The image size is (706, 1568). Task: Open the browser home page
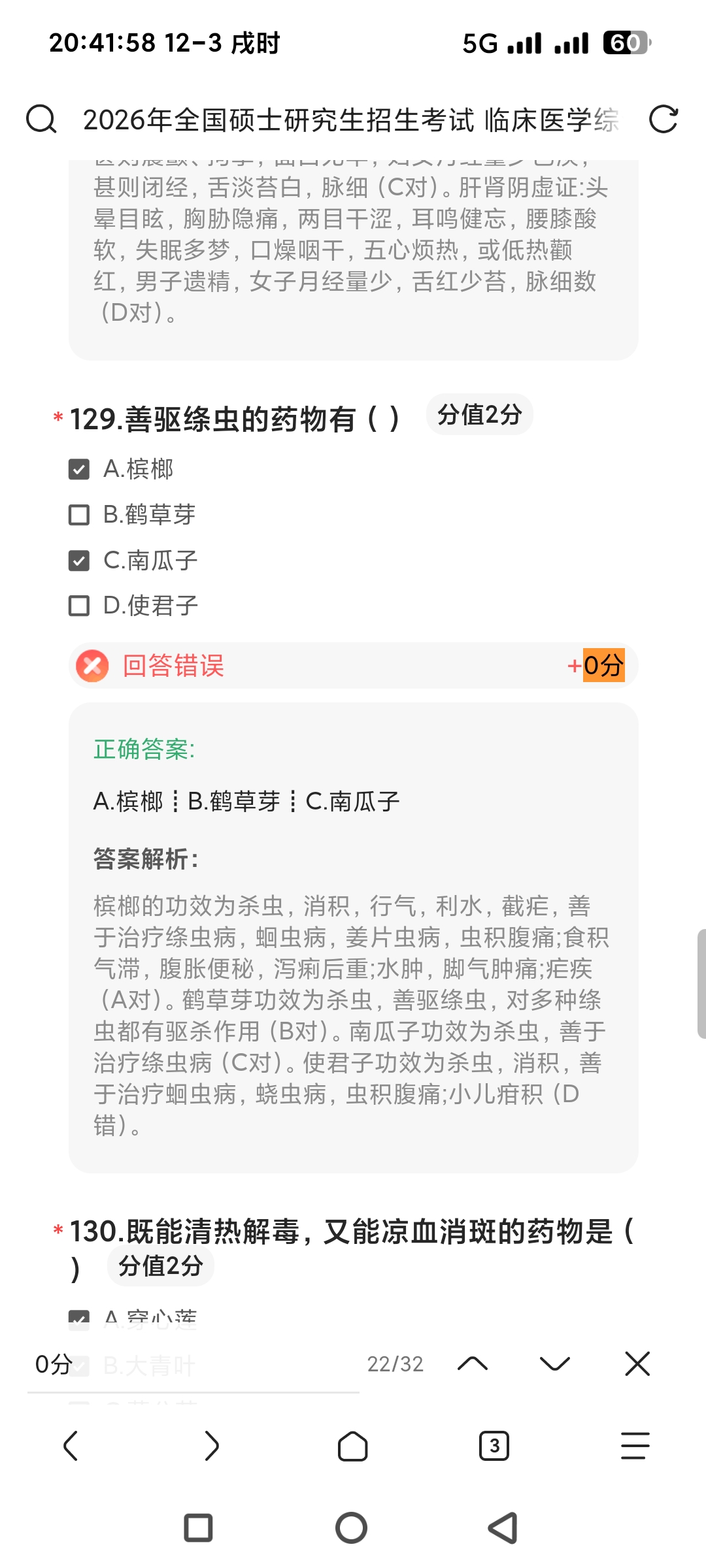click(x=353, y=1446)
